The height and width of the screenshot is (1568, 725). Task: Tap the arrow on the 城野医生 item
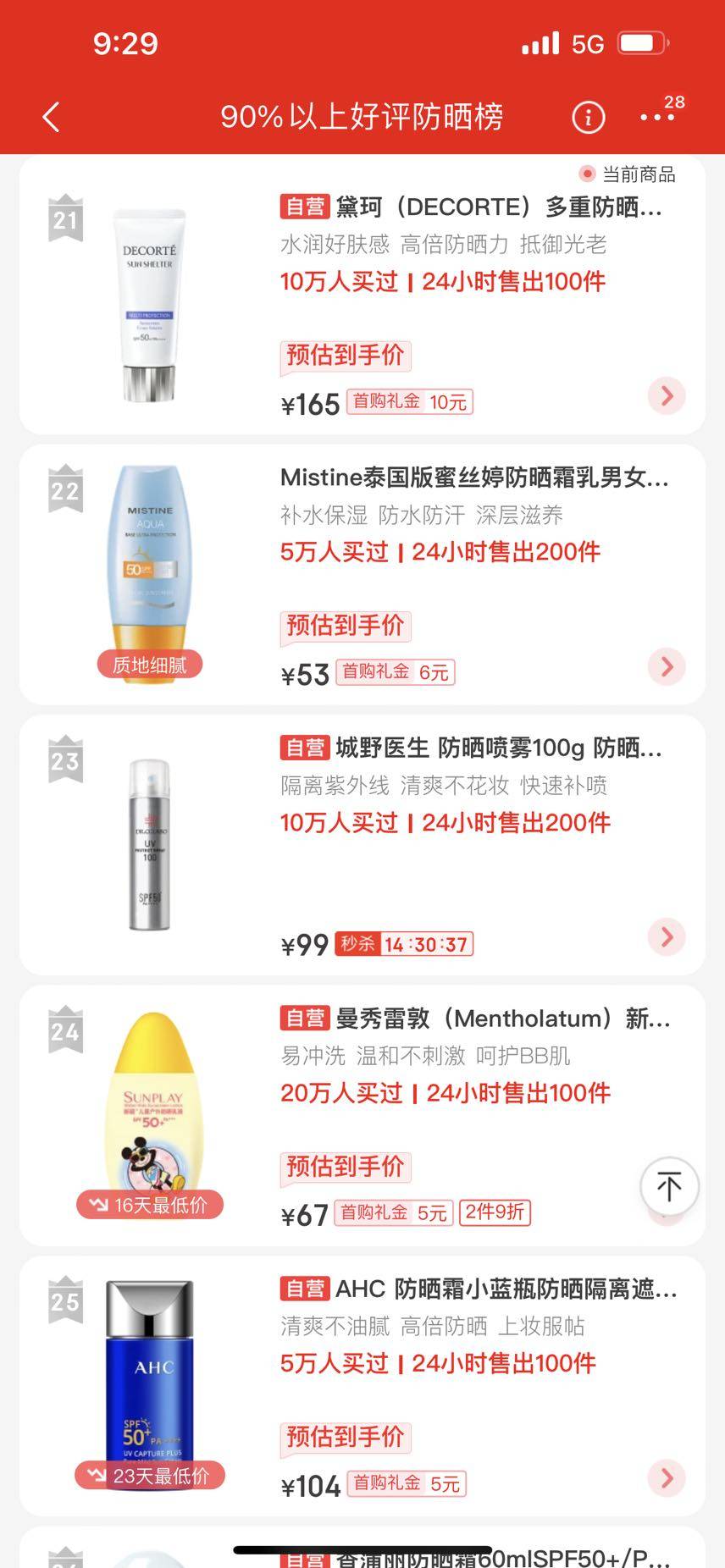(x=667, y=936)
